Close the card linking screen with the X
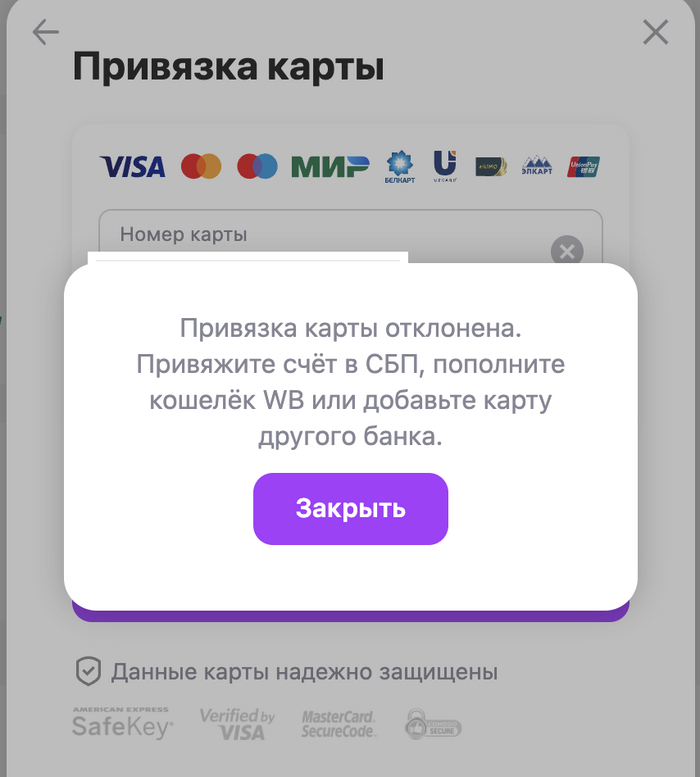Viewport: 700px width, 777px height. (x=655, y=33)
